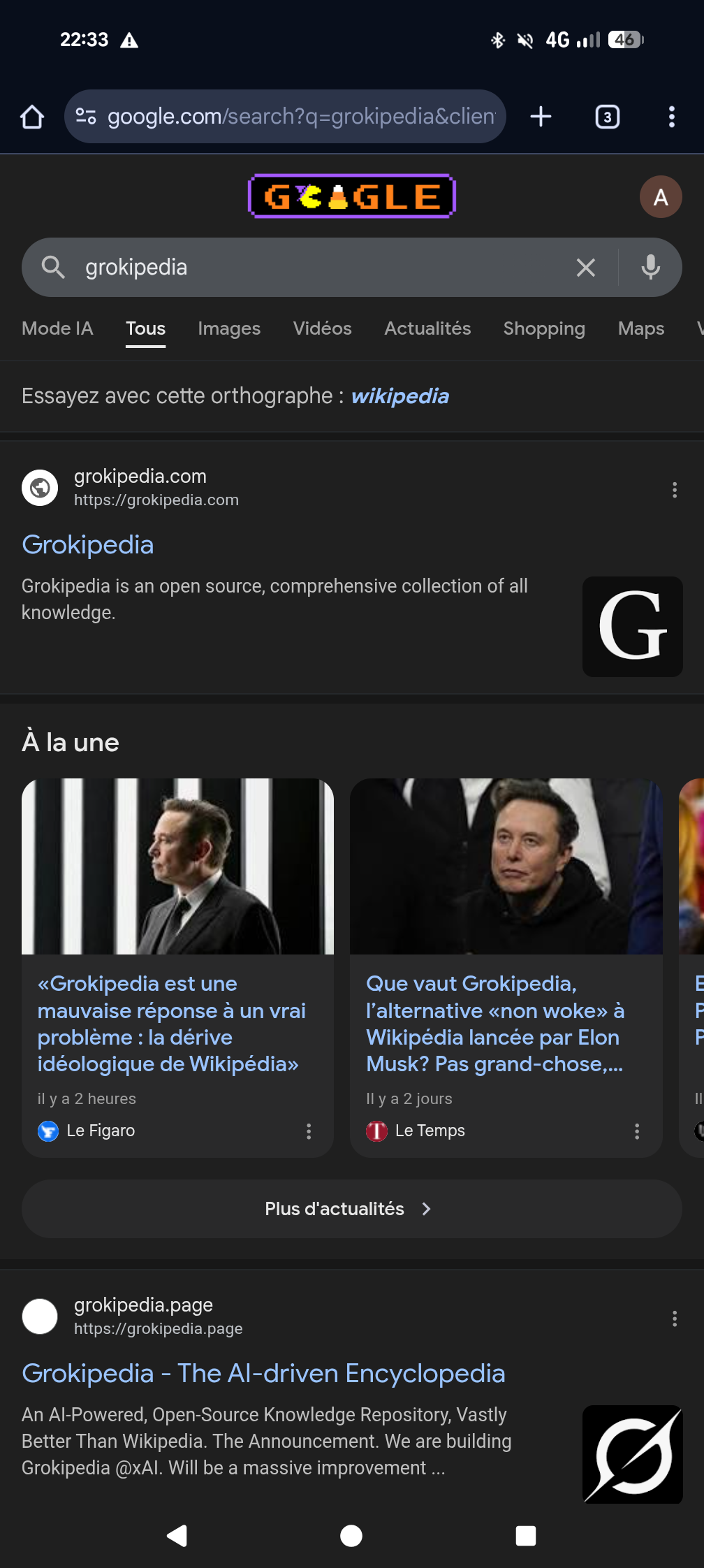This screenshot has width=704, height=1568.
Task: Open the Google account avatar
Action: 660,197
